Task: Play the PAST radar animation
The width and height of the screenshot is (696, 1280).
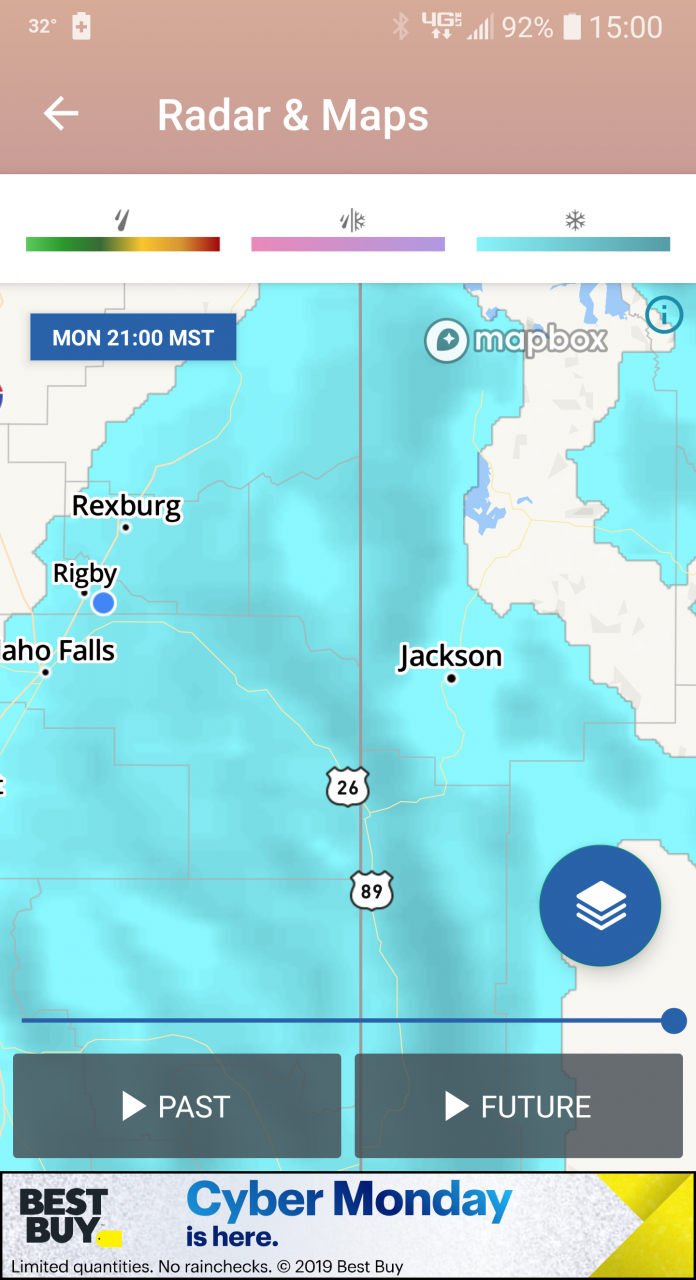Action: coord(177,1106)
